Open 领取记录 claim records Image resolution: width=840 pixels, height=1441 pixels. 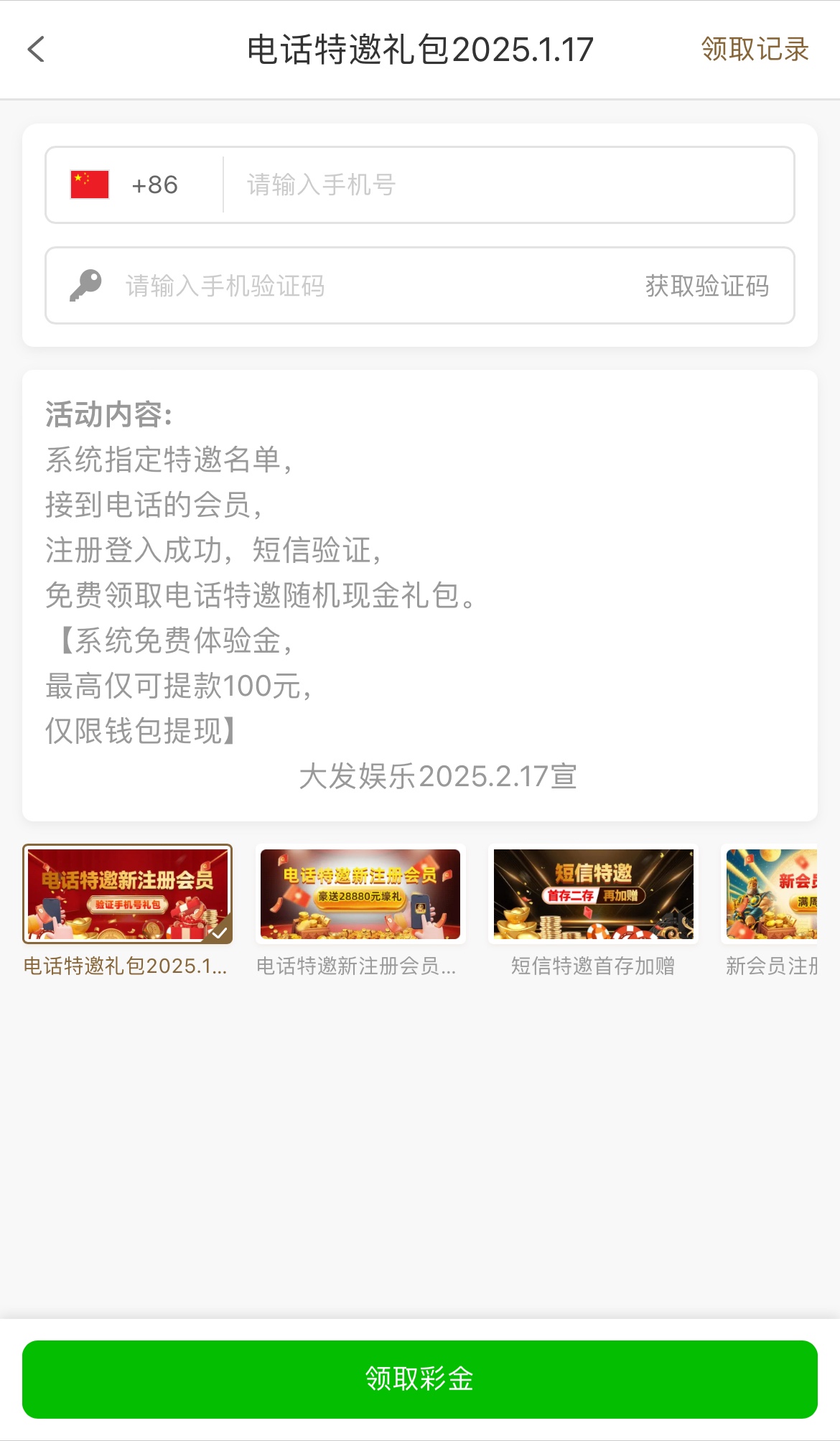coord(755,50)
